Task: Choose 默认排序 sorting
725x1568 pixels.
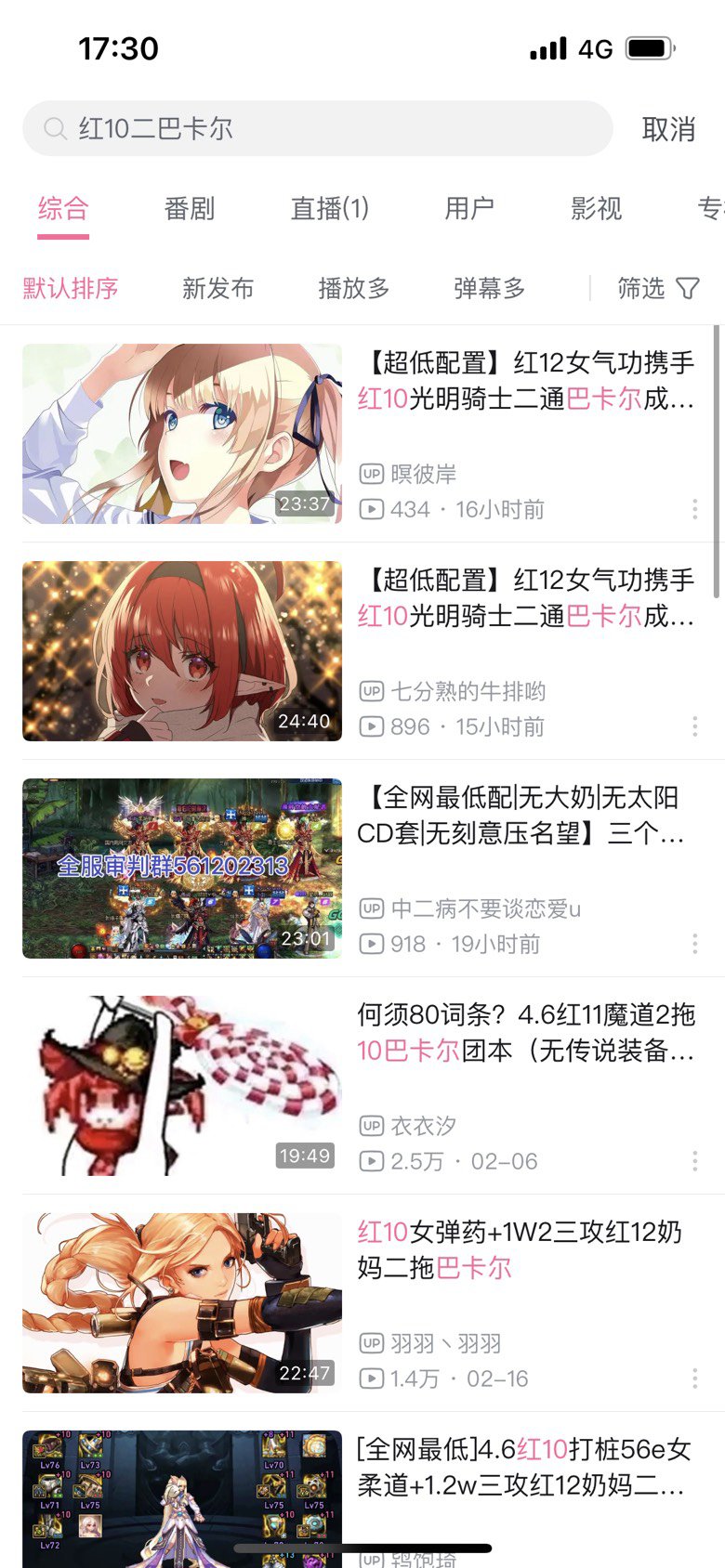Action: [71, 289]
